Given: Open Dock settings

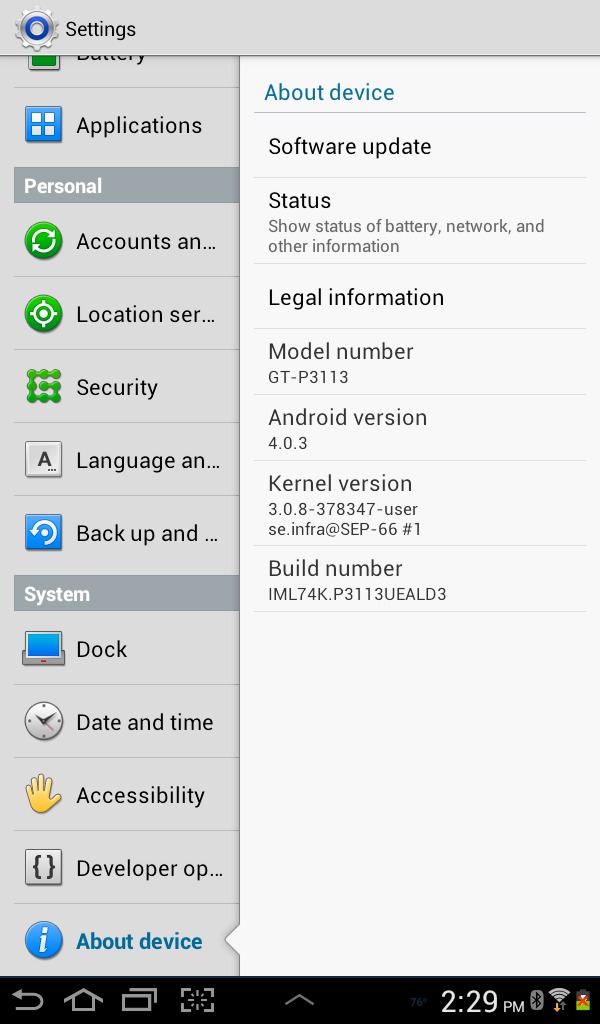Looking at the screenshot, I should tap(126, 648).
